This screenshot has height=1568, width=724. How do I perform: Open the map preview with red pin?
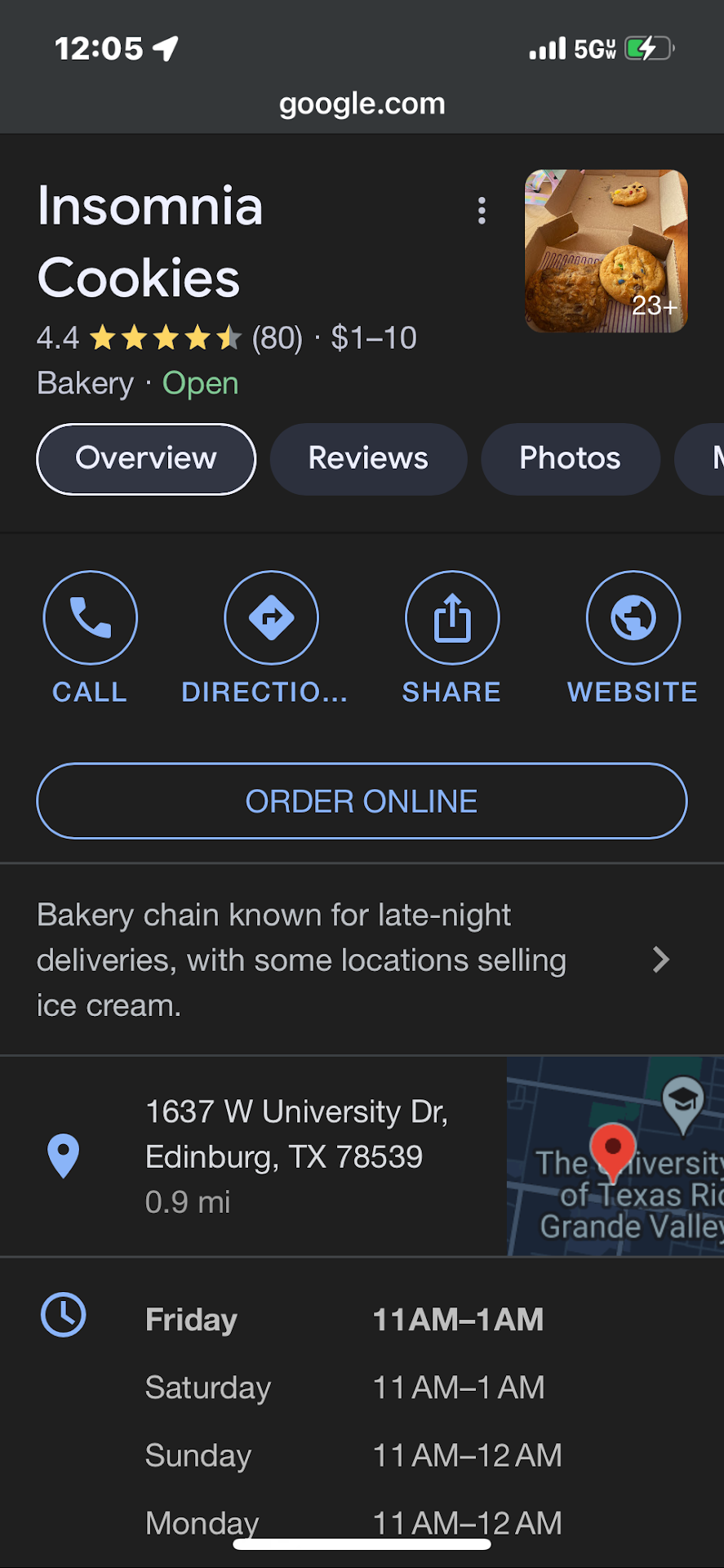coord(615,1156)
